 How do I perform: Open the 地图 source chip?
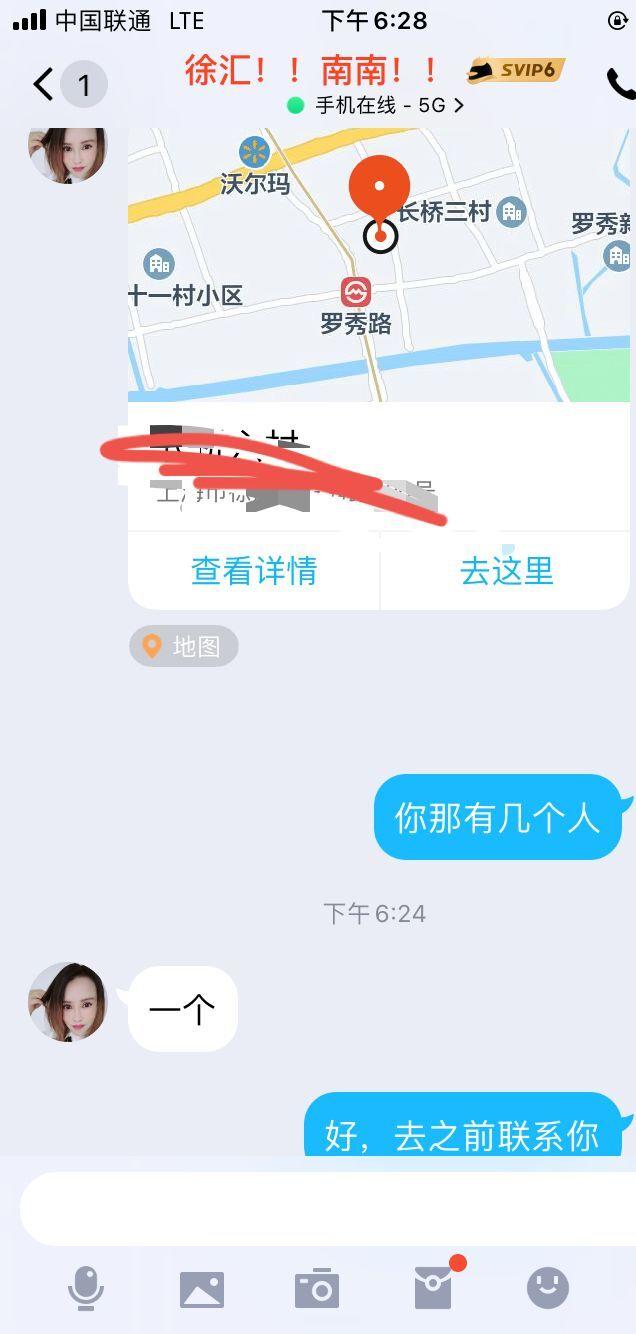coord(184,646)
